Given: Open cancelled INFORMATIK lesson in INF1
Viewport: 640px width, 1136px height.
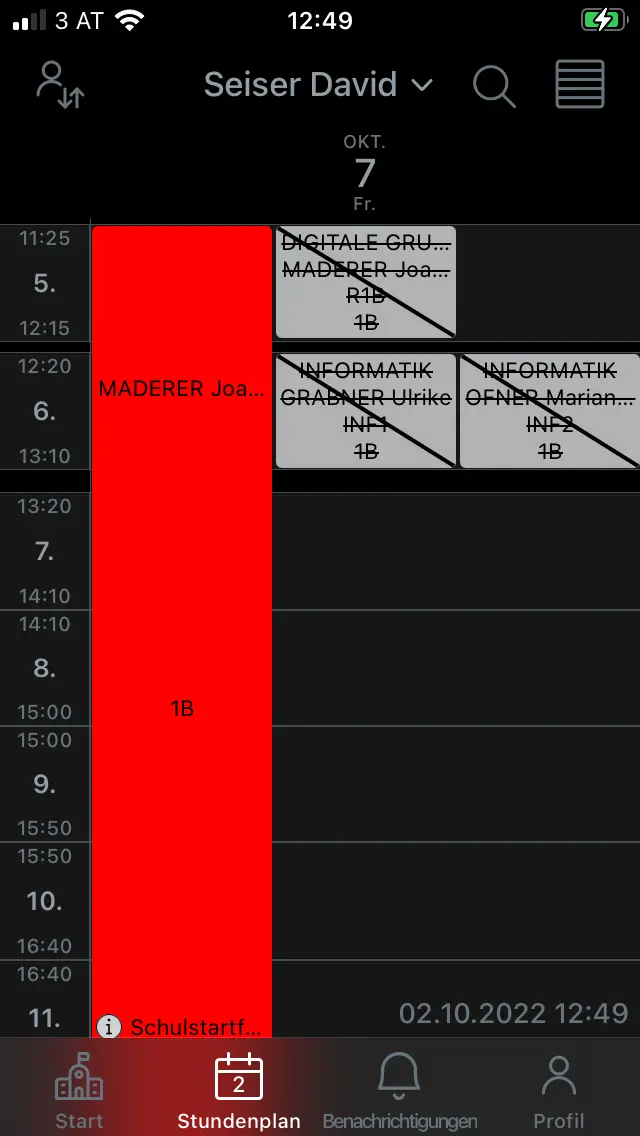Looking at the screenshot, I should pos(365,411).
